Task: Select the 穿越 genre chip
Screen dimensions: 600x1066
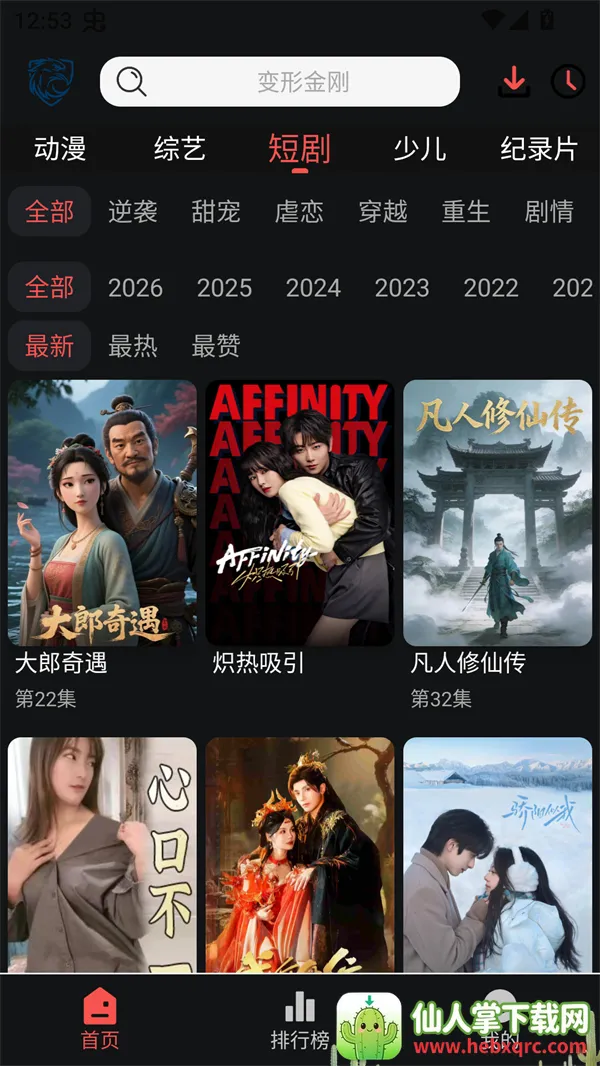Action: click(383, 211)
